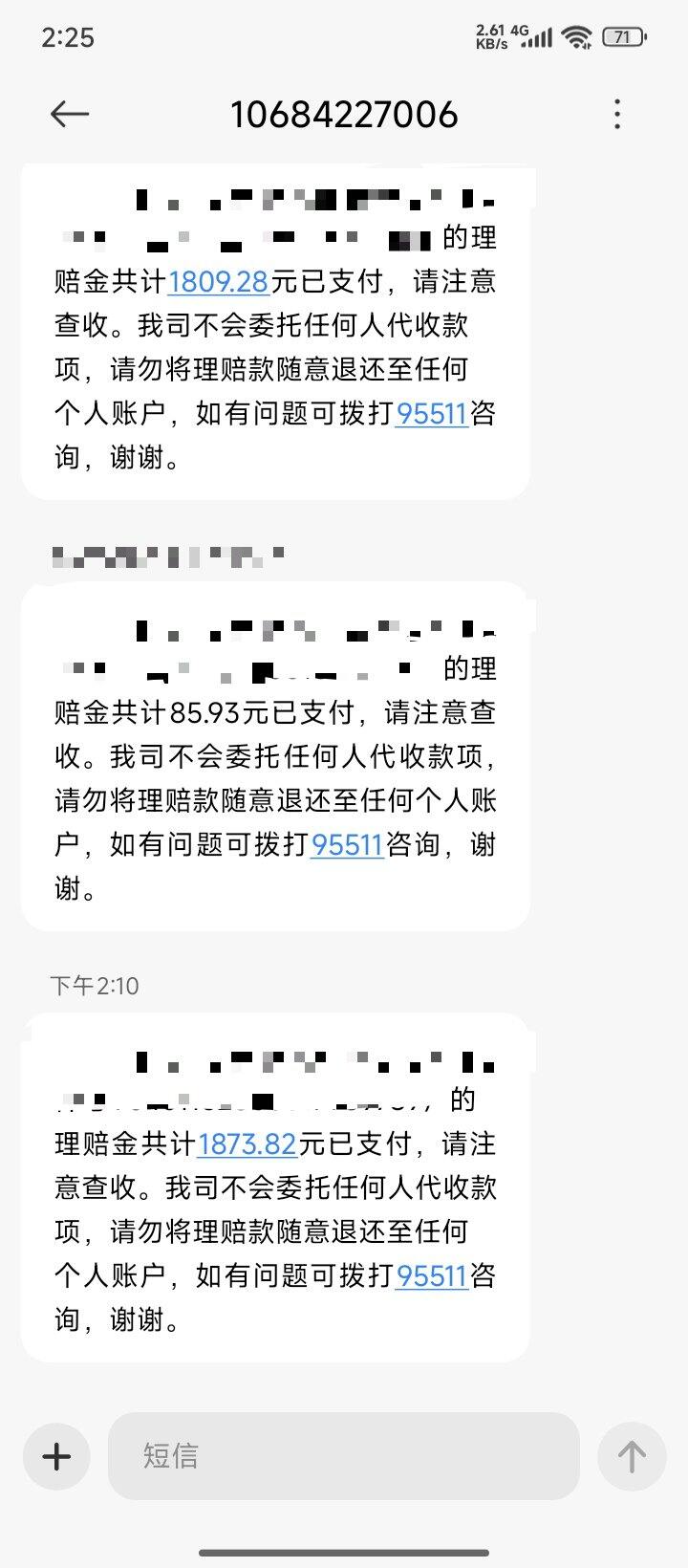Send the message with the arrow button
Image resolution: width=688 pixels, height=1568 pixels.
click(x=631, y=1456)
